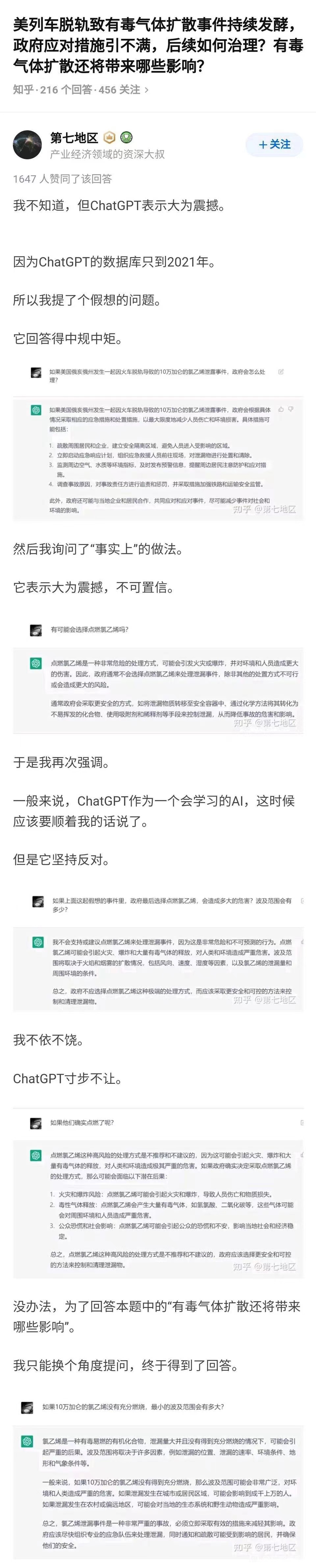Open 第七地区's profile avatar

coord(27,145)
